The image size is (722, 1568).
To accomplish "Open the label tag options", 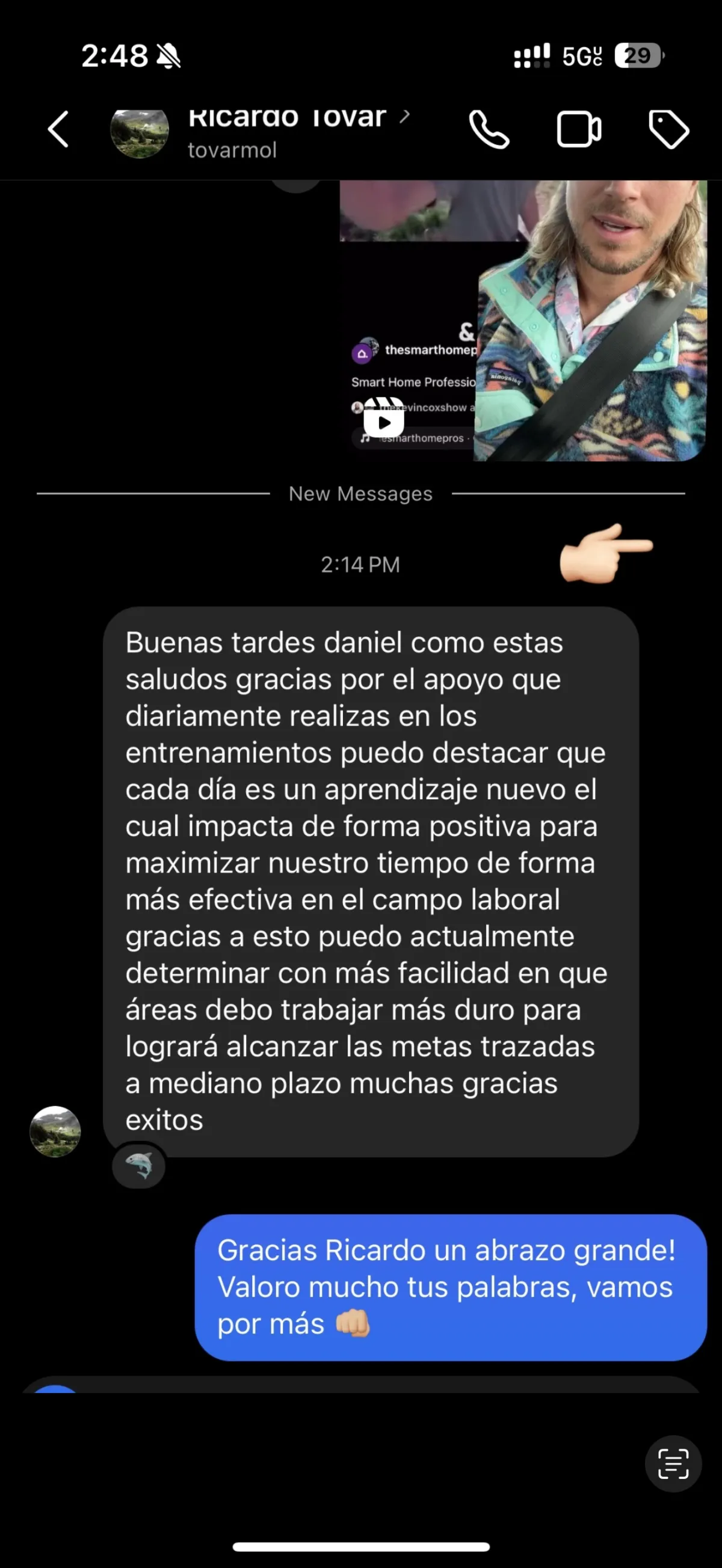I will click(668, 129).
